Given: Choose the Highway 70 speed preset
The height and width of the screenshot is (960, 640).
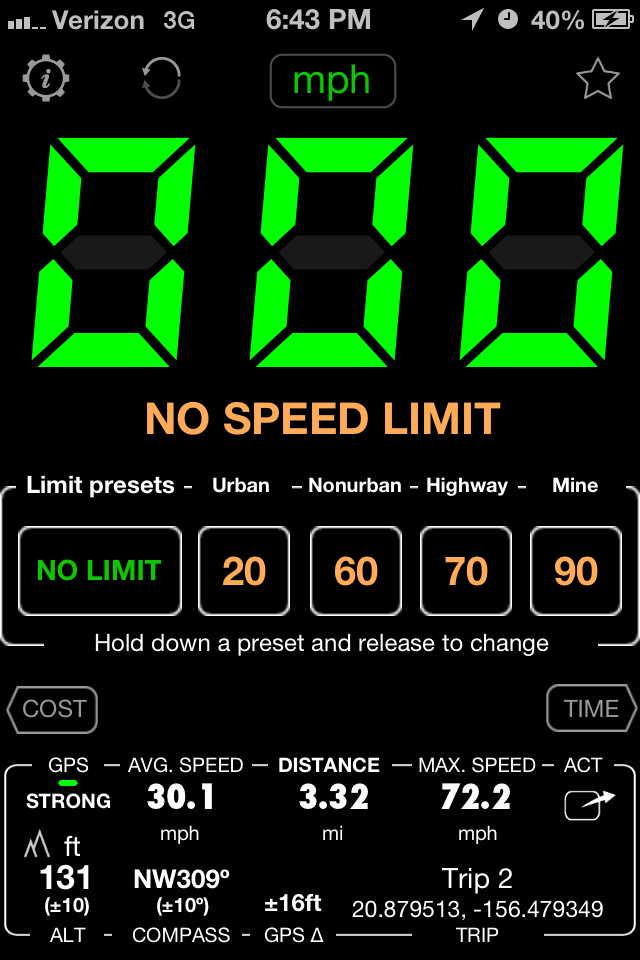Looking at the screenshot, I should [466, 571].
